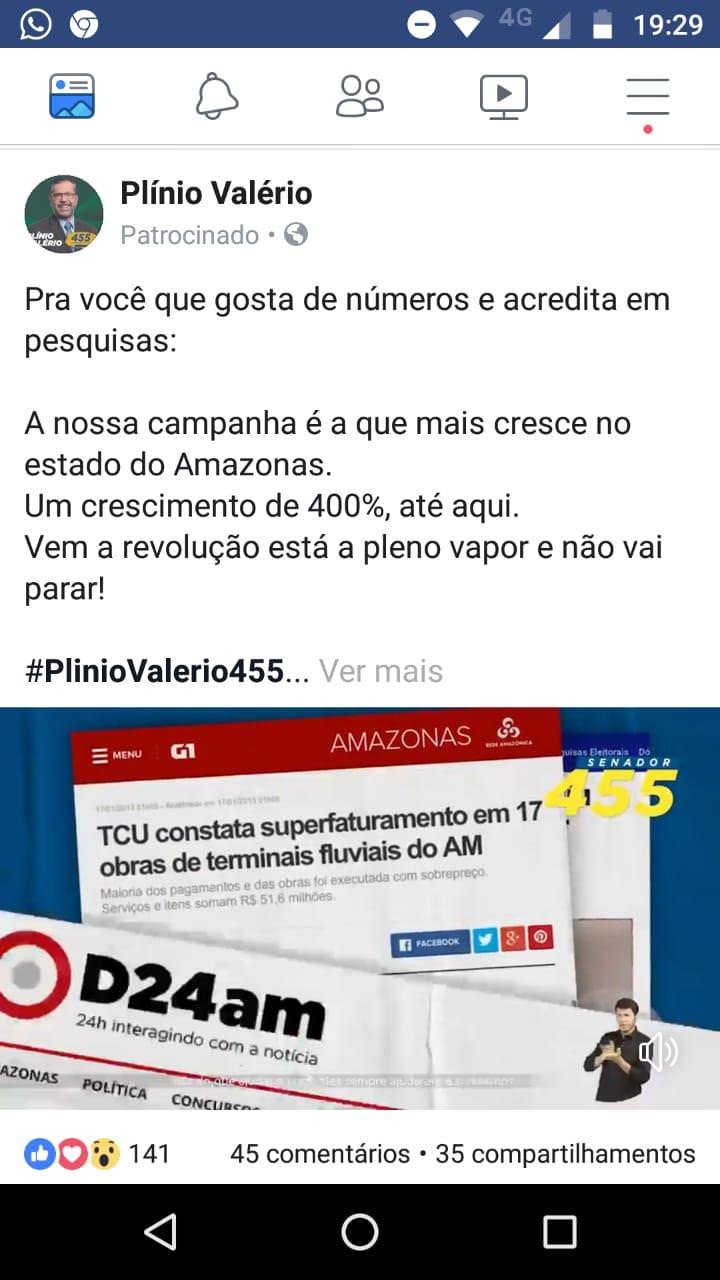The width and height of the screenshot is (720, 1280).
Task: Unmute the video sound
Action: click(658, 1051)
